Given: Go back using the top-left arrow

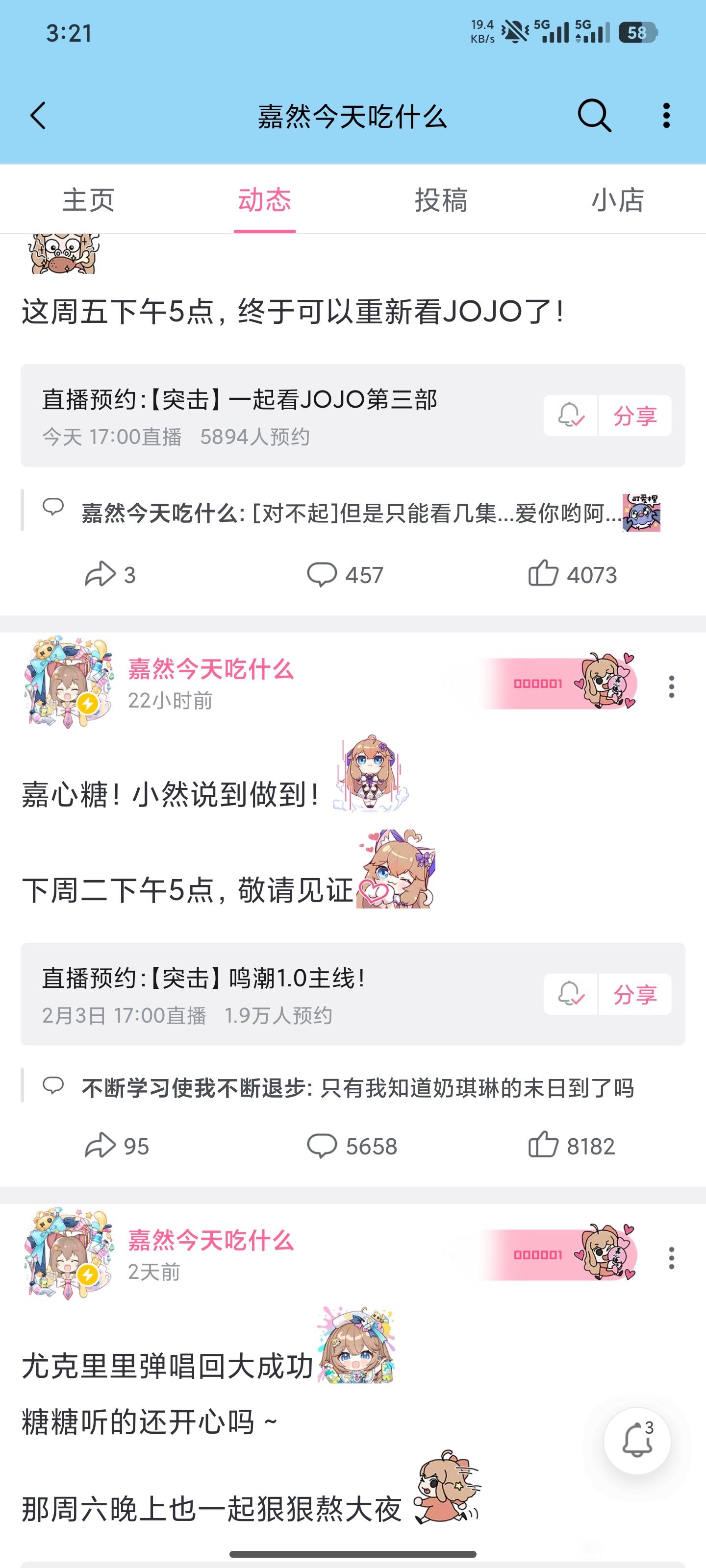Looking at the screenshot, I should click(38, 116).
